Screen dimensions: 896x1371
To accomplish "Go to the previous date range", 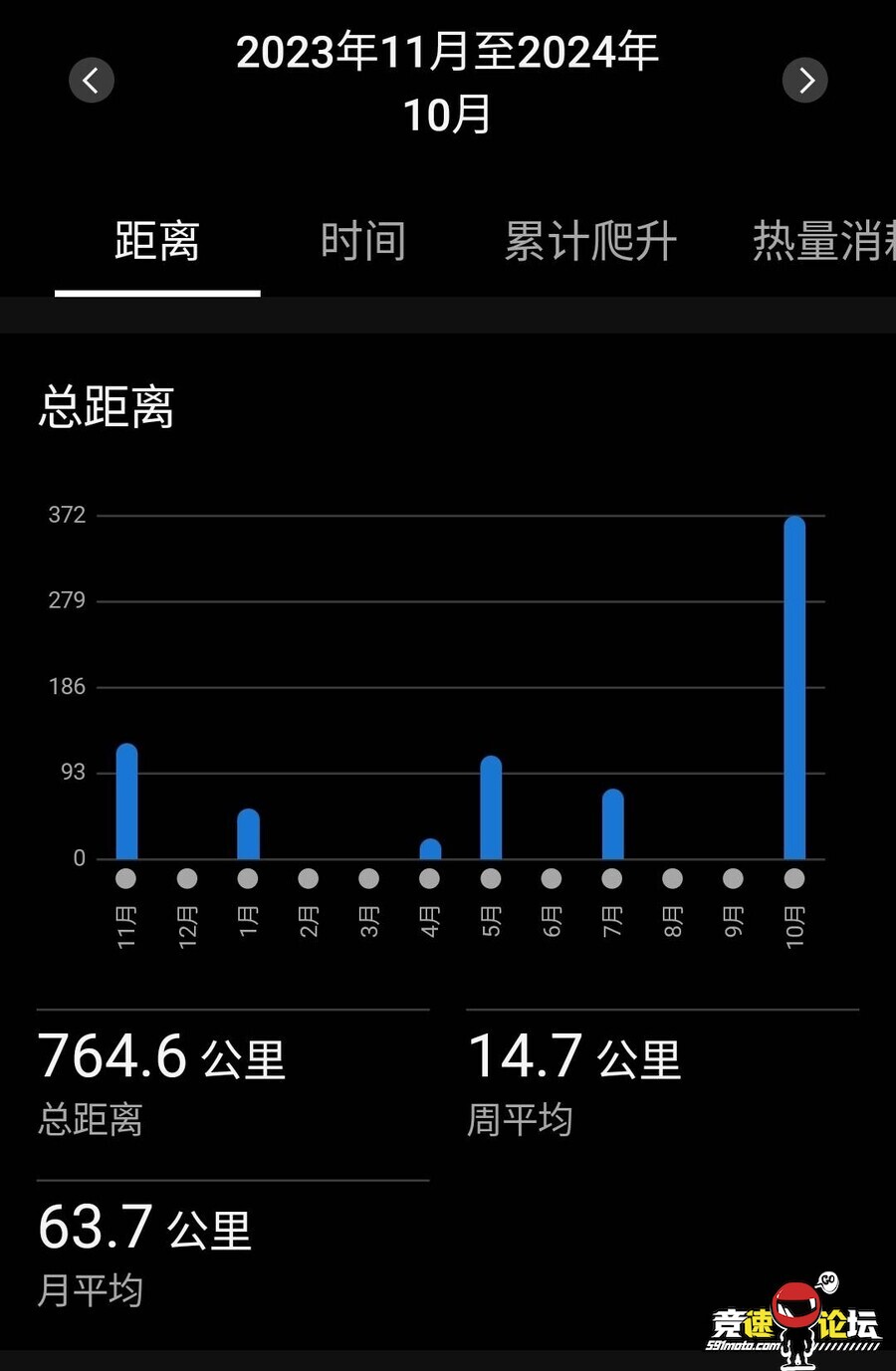I will click(x=92, y=81).
